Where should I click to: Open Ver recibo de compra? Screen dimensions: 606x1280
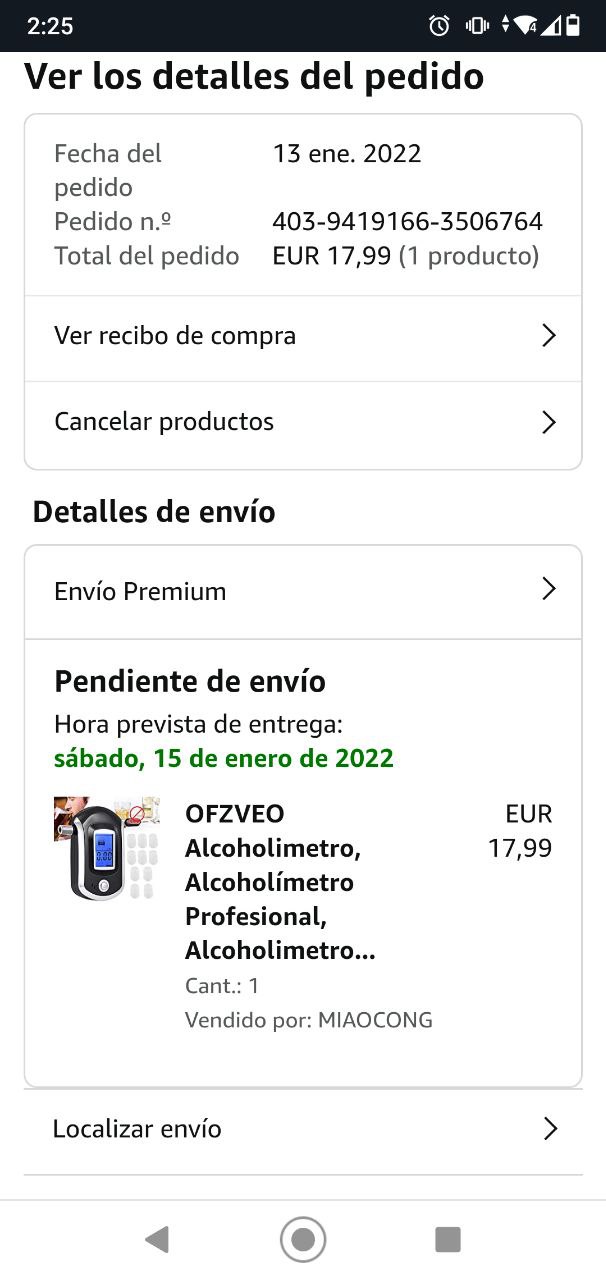(x=302, y=336)
